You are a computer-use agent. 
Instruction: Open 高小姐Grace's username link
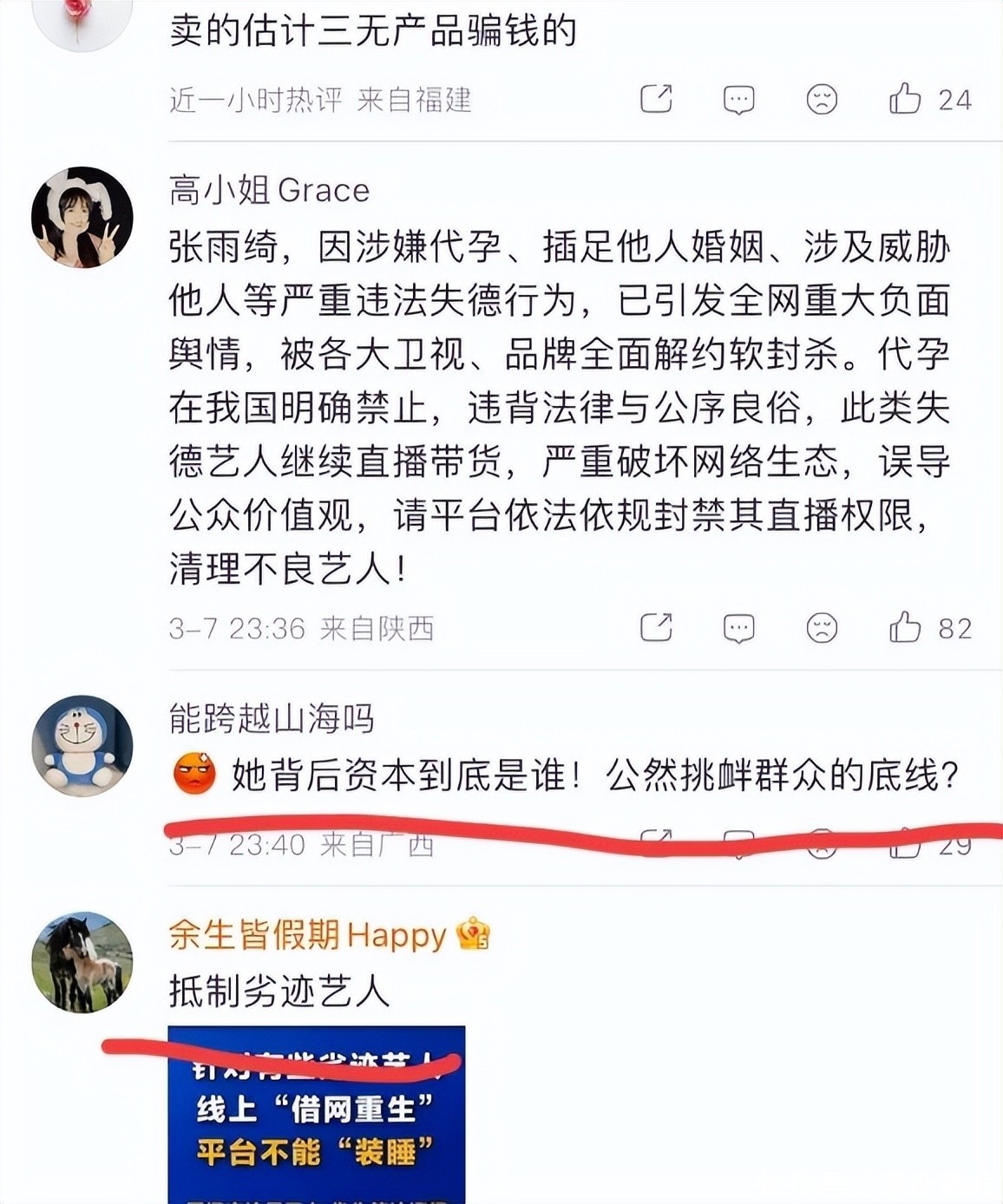tap(269, 189)
